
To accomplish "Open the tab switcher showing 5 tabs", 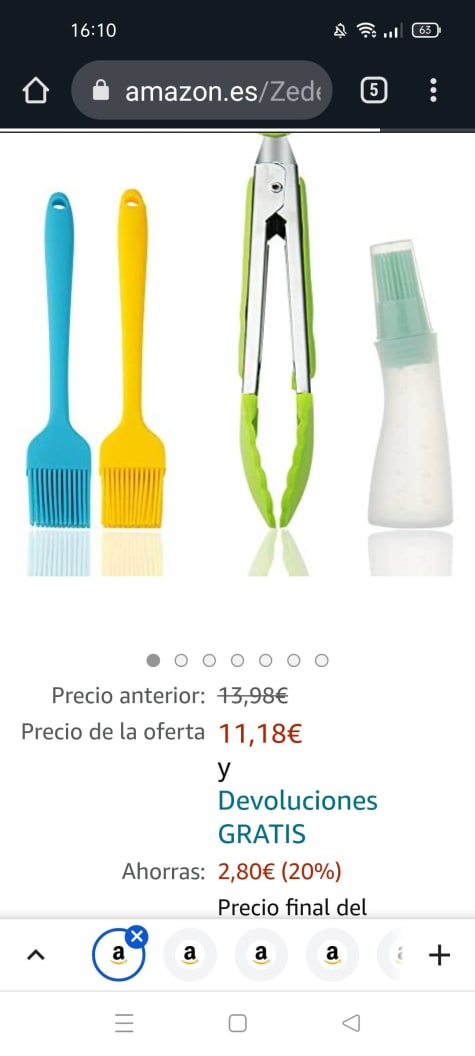I will [x=374, y=90].
